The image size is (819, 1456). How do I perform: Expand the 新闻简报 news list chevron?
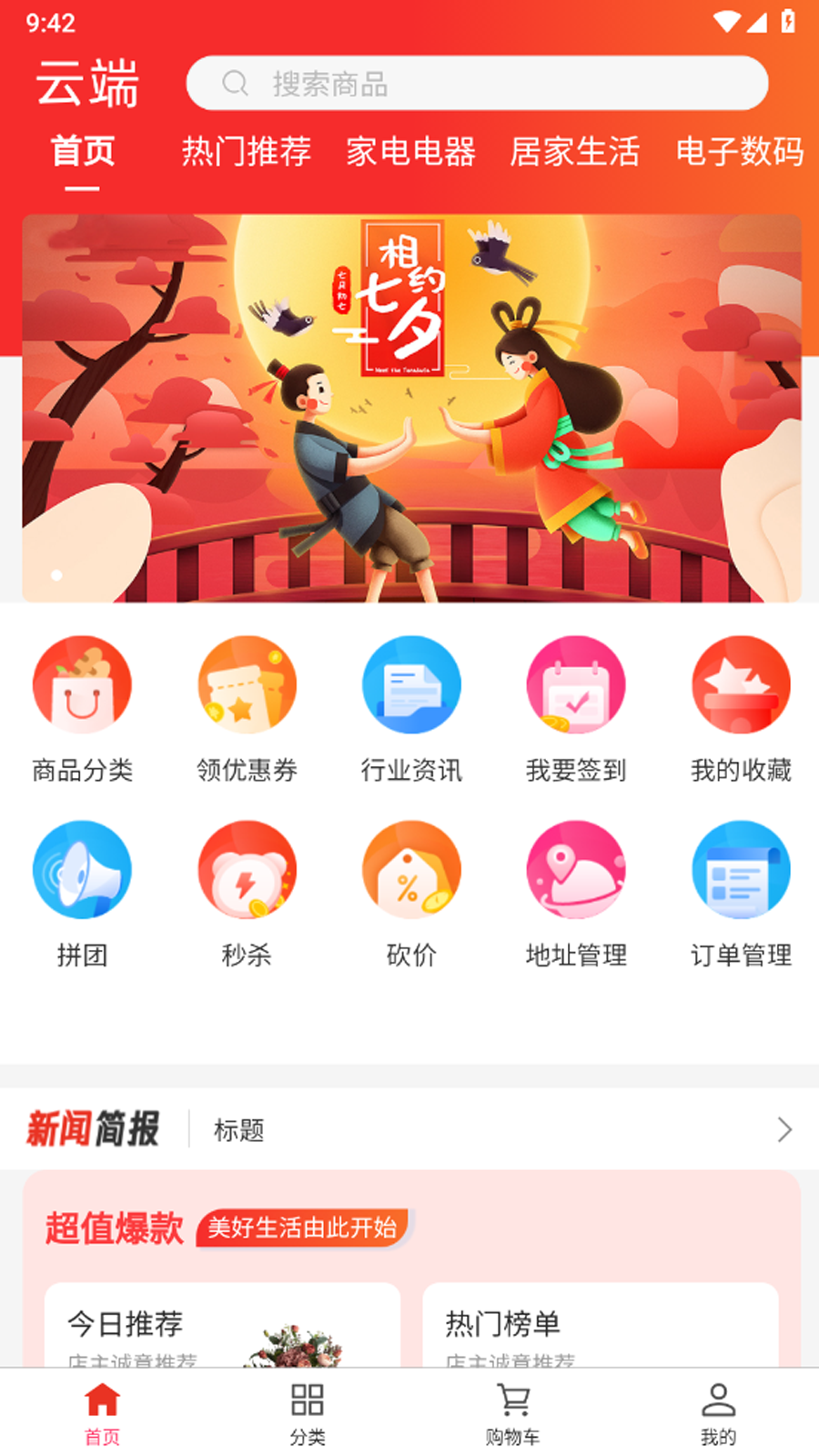point(784,1130)
